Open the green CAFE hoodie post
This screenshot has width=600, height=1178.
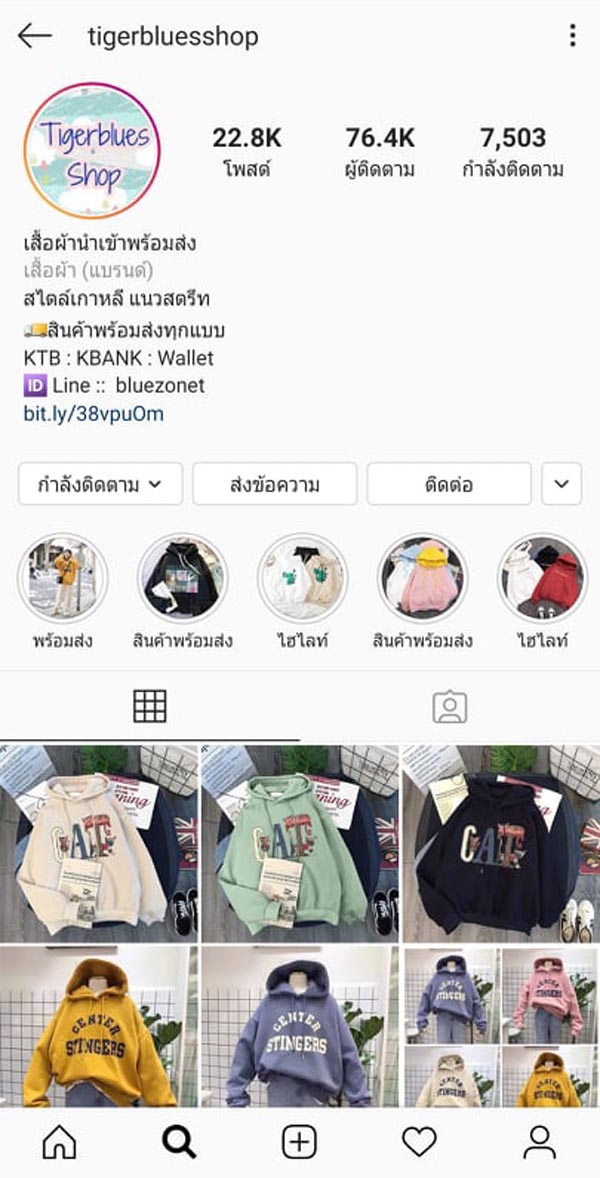tap(299, 843)
